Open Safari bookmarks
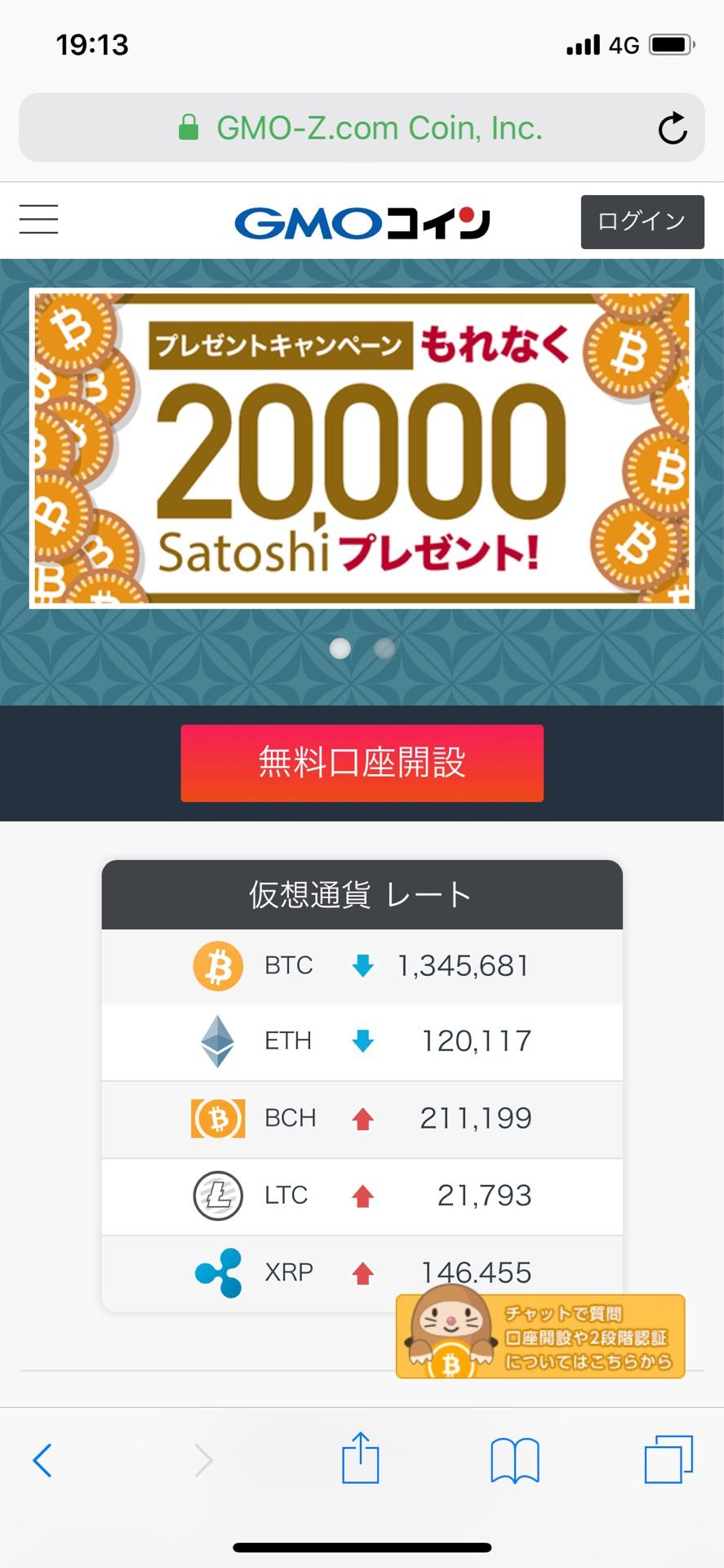This screenshot has width=724, height=1568. (514, 1459)
